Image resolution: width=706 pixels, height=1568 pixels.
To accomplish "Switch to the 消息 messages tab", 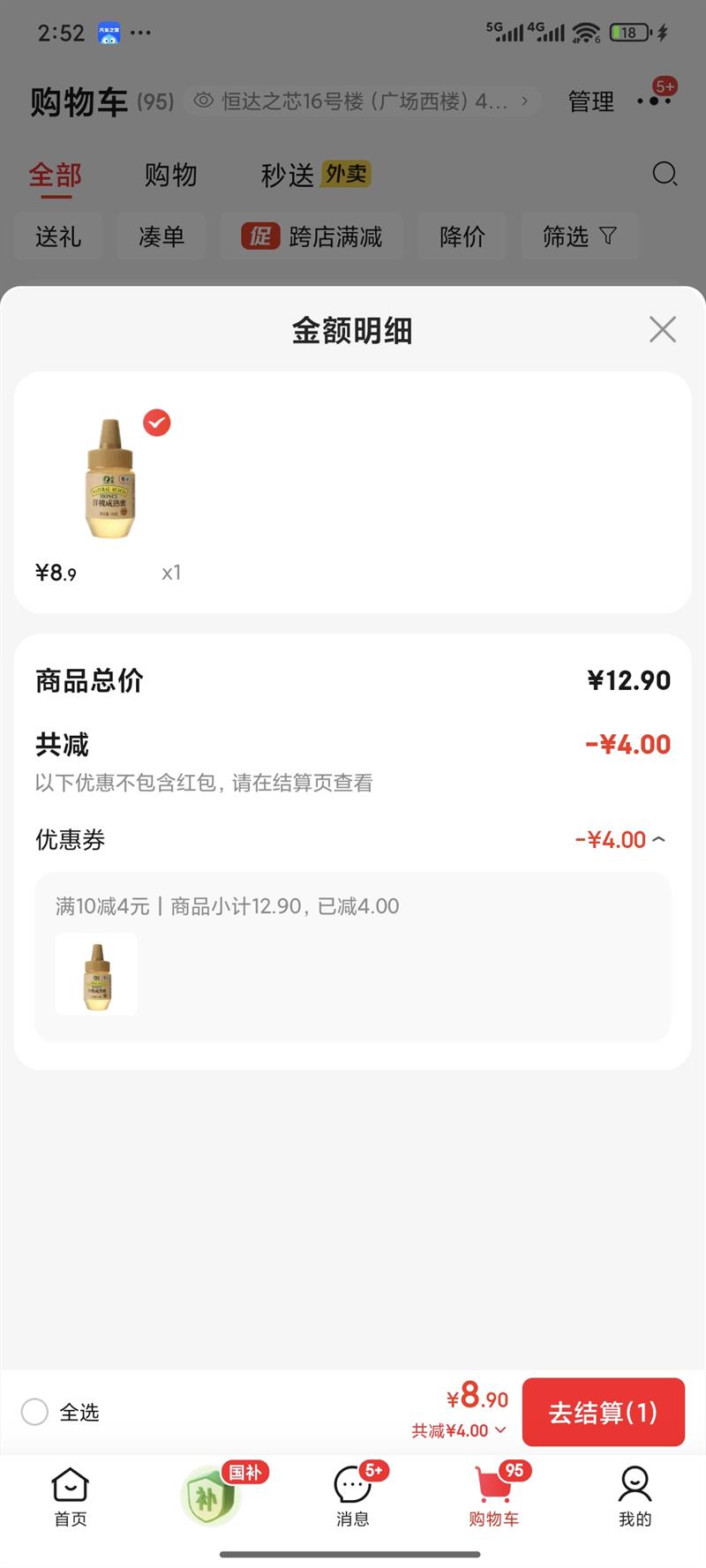I will point(353,1497).
